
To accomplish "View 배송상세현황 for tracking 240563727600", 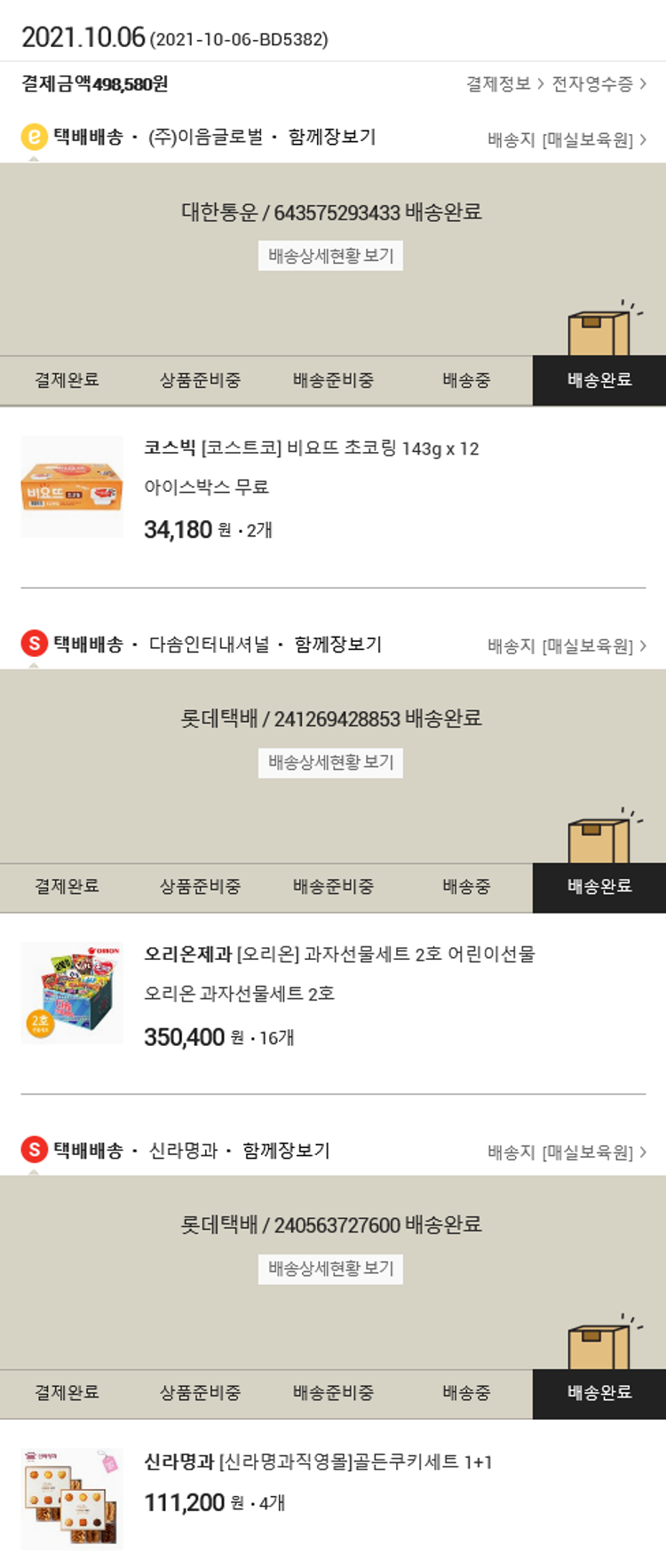I will (x=330, y=1269).
